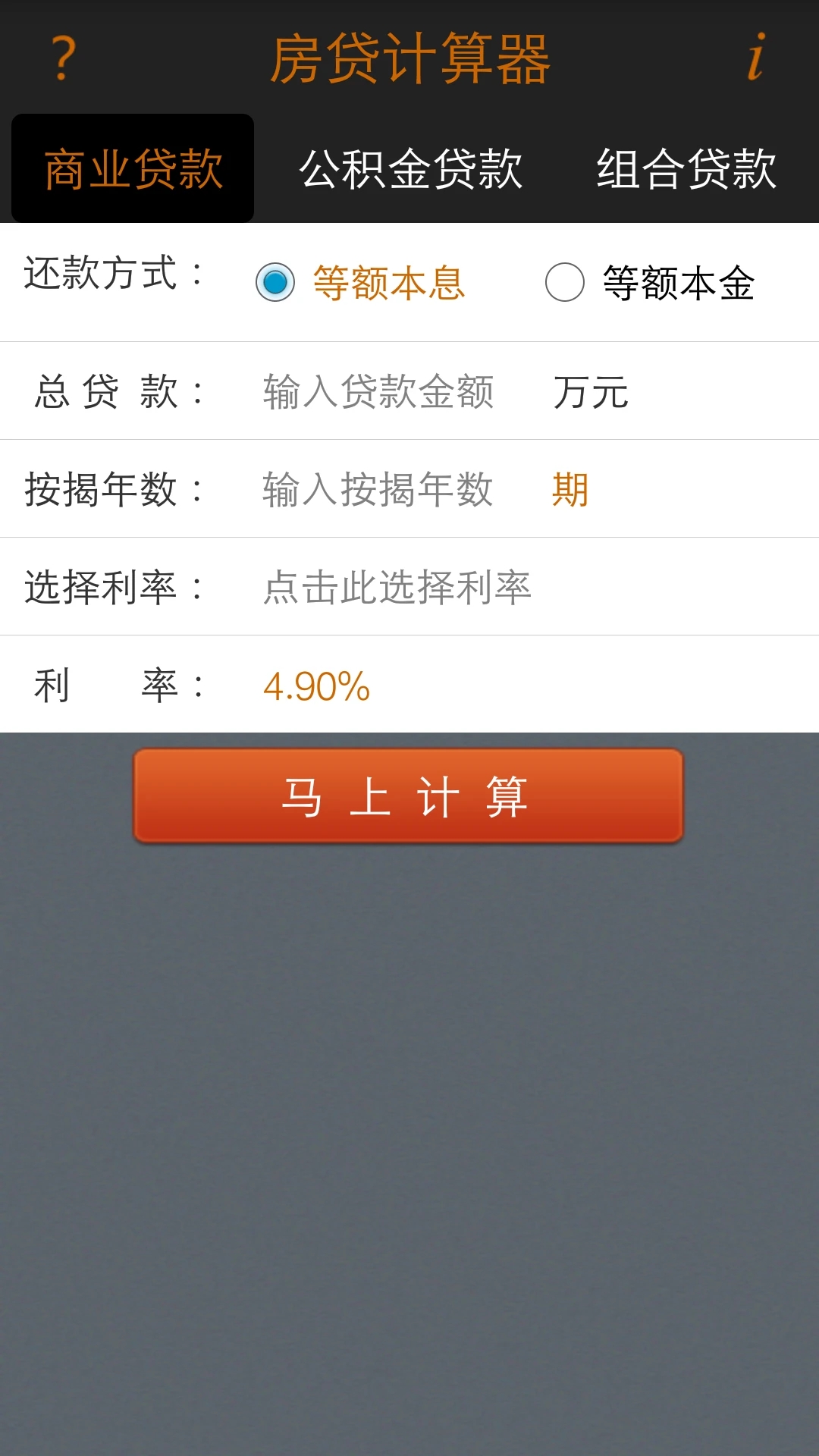Tap the 输入按揭年数 mortgage years field

(379, 489)
